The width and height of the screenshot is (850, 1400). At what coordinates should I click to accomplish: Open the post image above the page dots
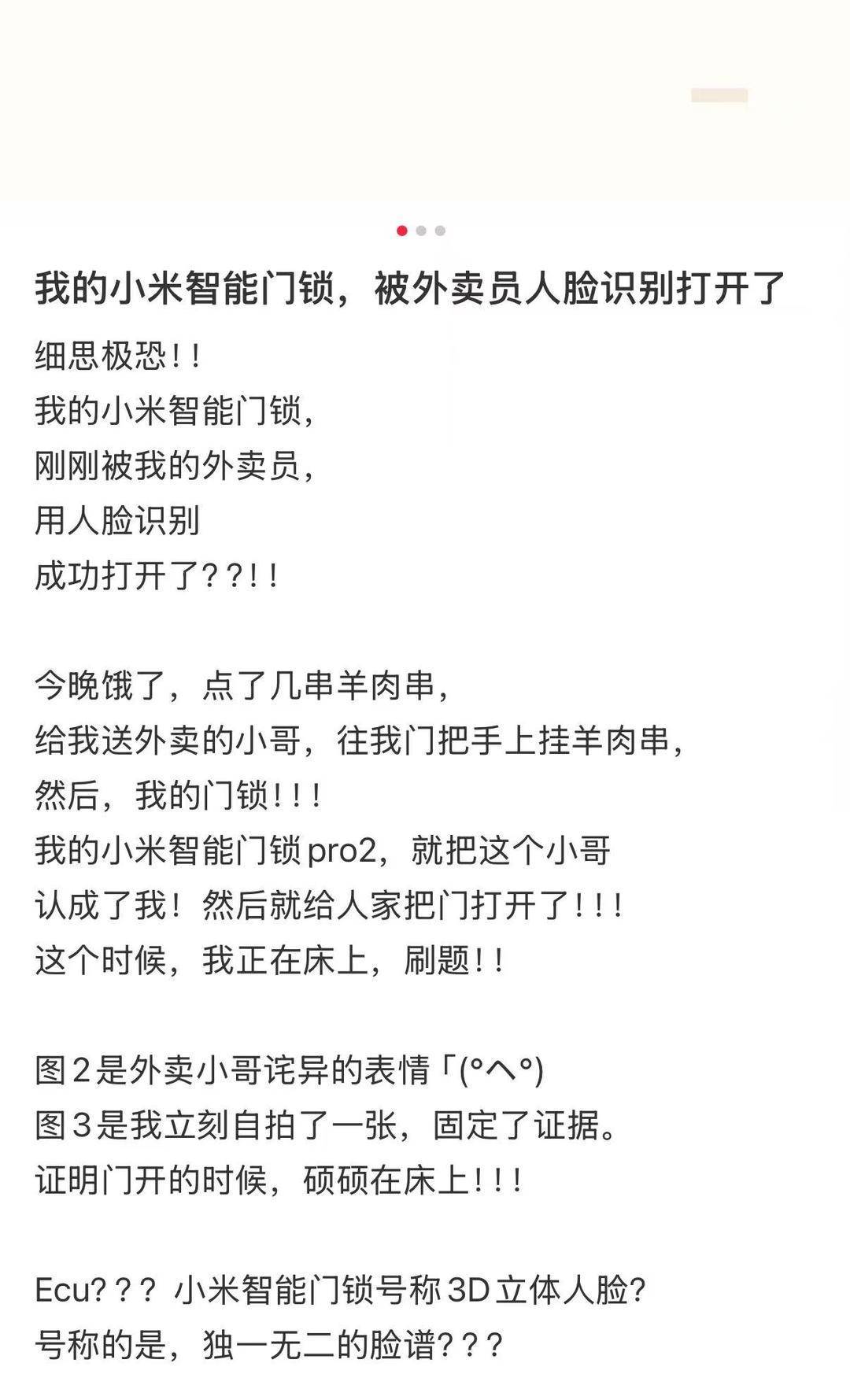tap(425, 102)
